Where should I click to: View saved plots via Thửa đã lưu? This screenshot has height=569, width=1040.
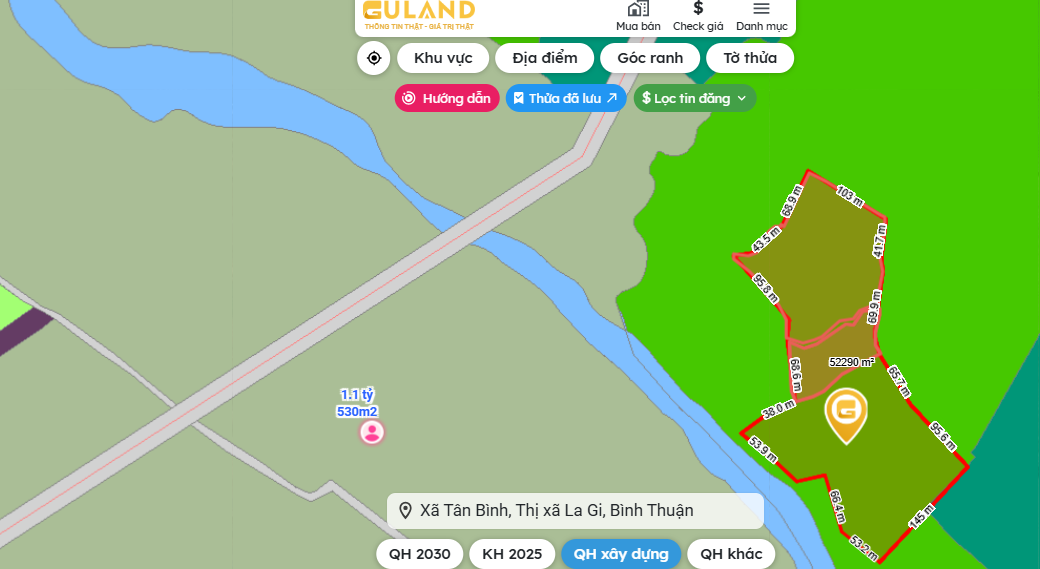point(566,98)
